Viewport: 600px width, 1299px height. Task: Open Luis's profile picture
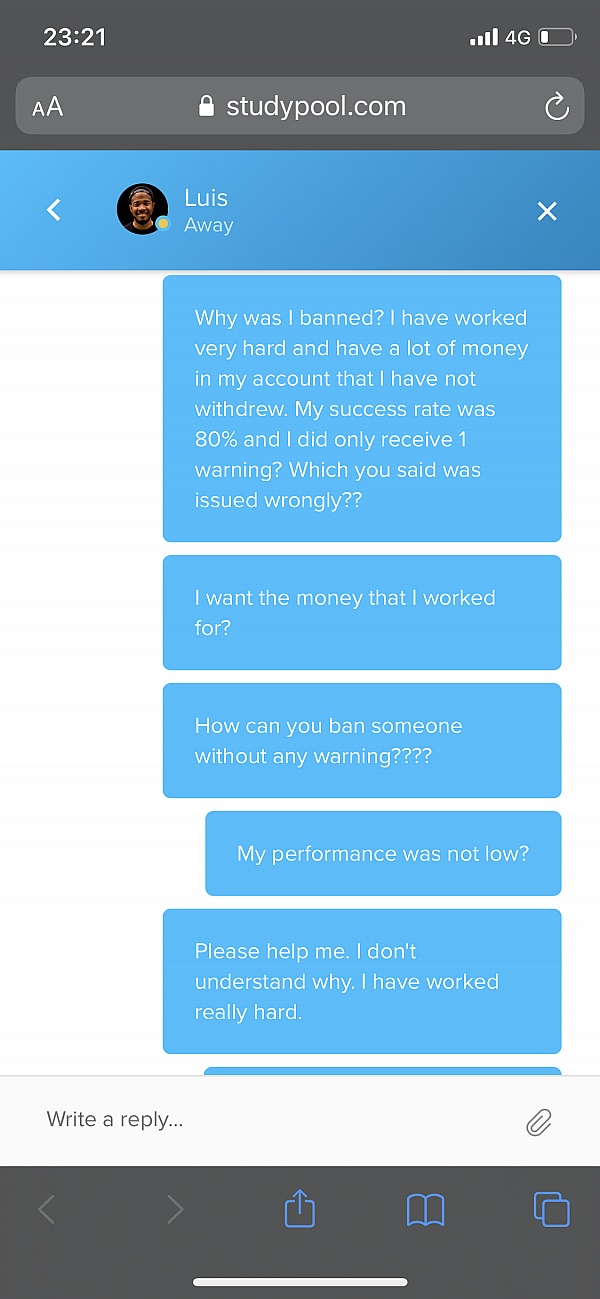point(142,209)
